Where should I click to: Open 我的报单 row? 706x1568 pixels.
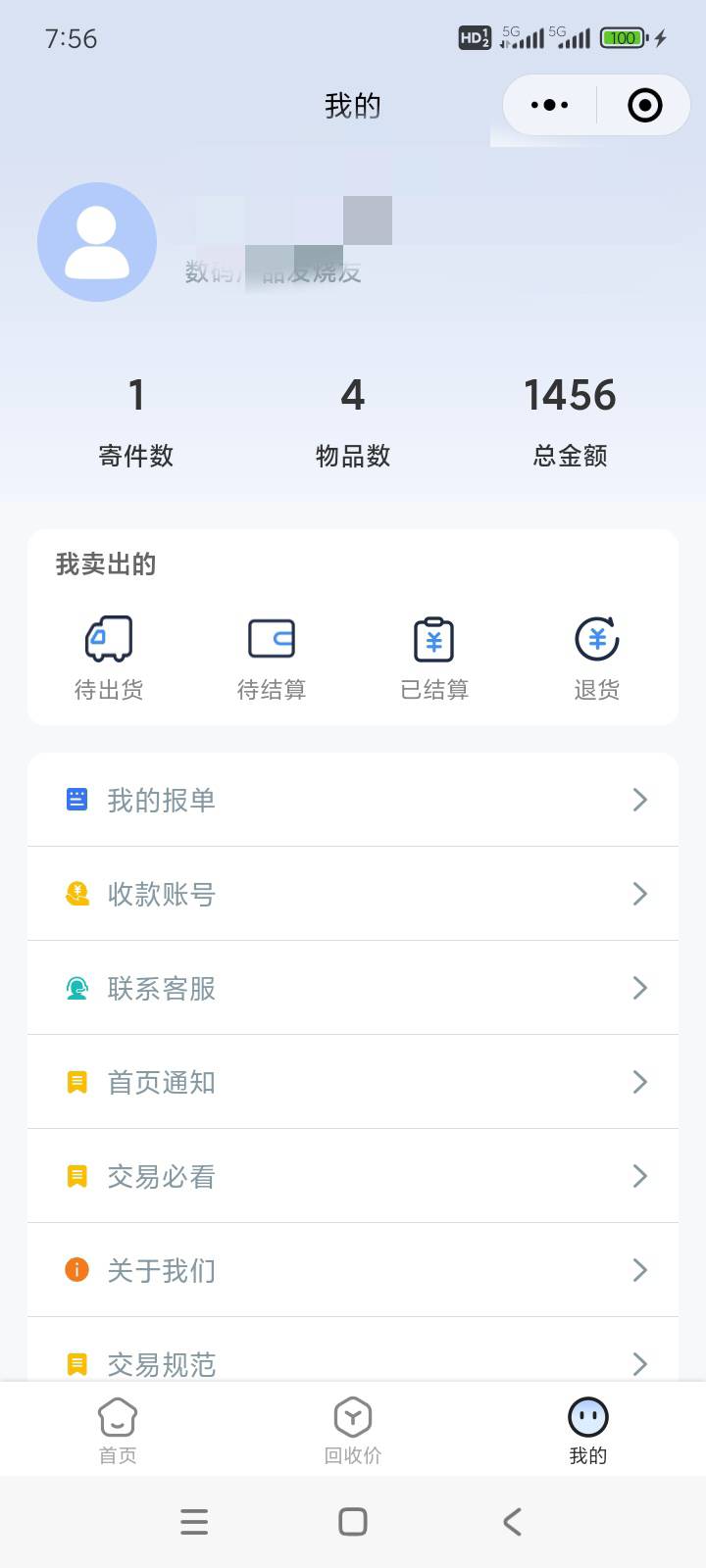[x=353, y=800]
